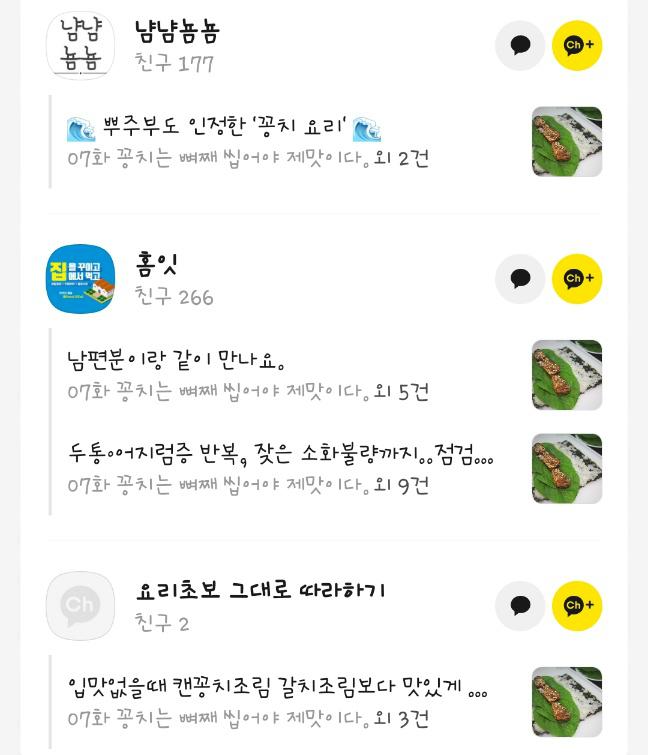Open 요리초보 그대로 따라하기 channel profile
648x755 pixels.
80,606
